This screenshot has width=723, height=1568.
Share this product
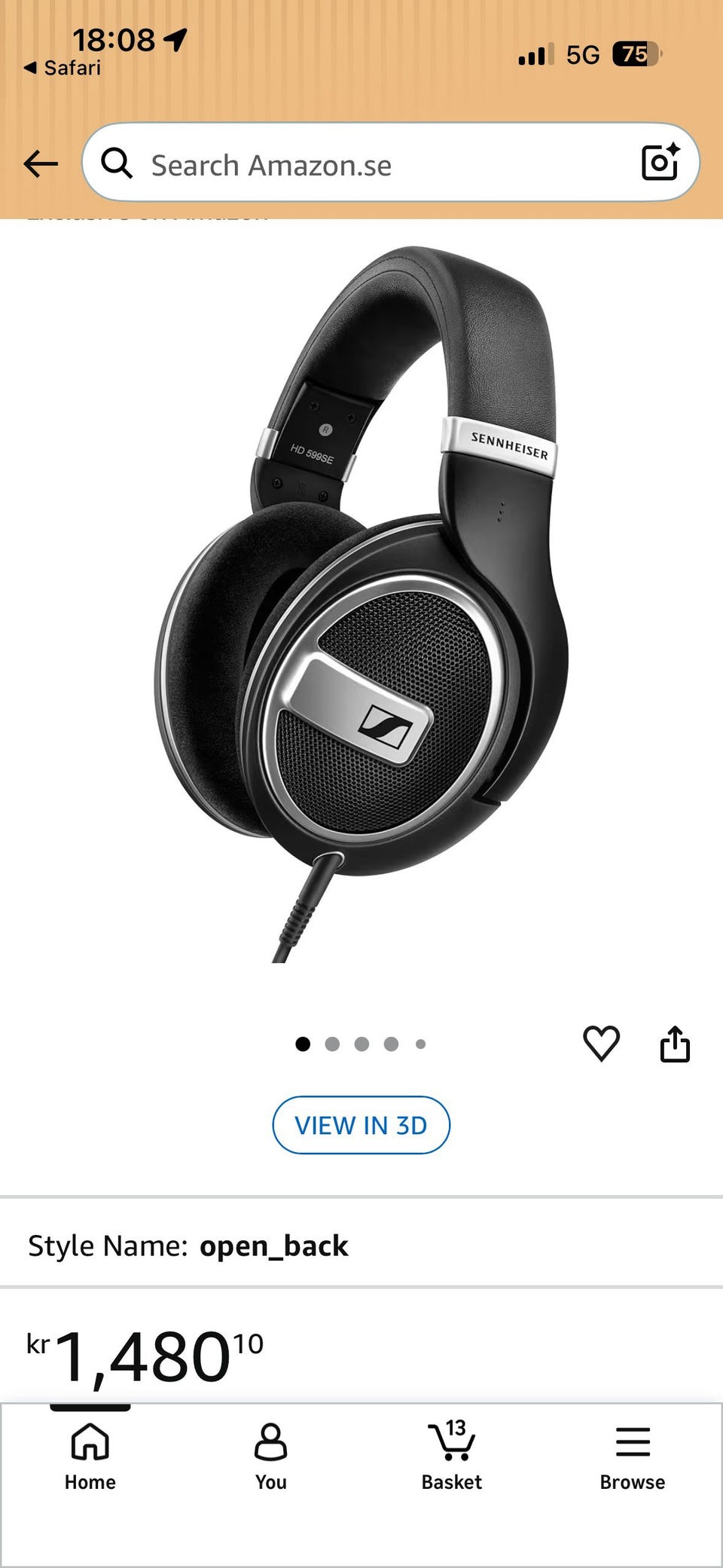(675, 1044)
